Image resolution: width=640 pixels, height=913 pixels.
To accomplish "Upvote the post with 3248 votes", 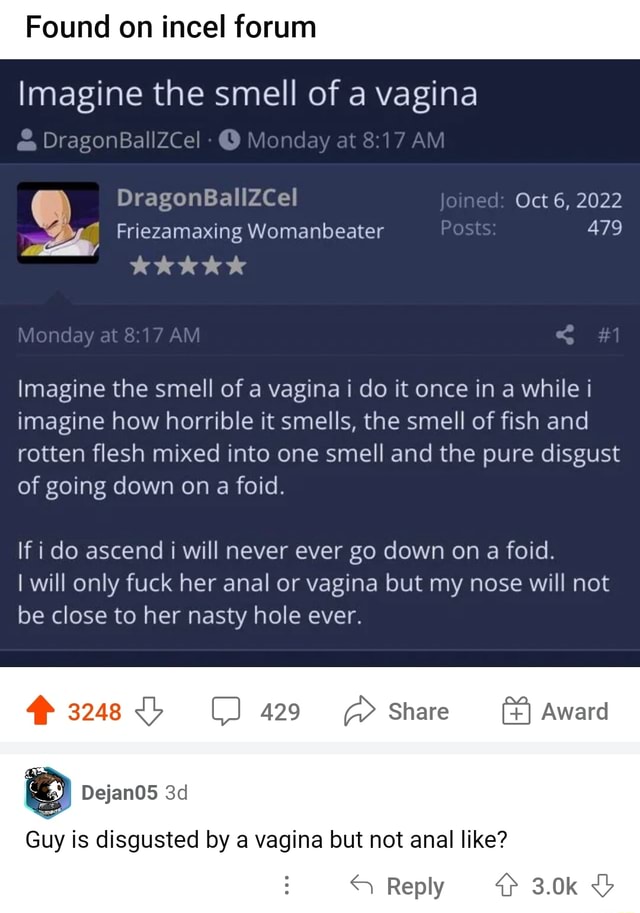I will click(x=39, y=712).
